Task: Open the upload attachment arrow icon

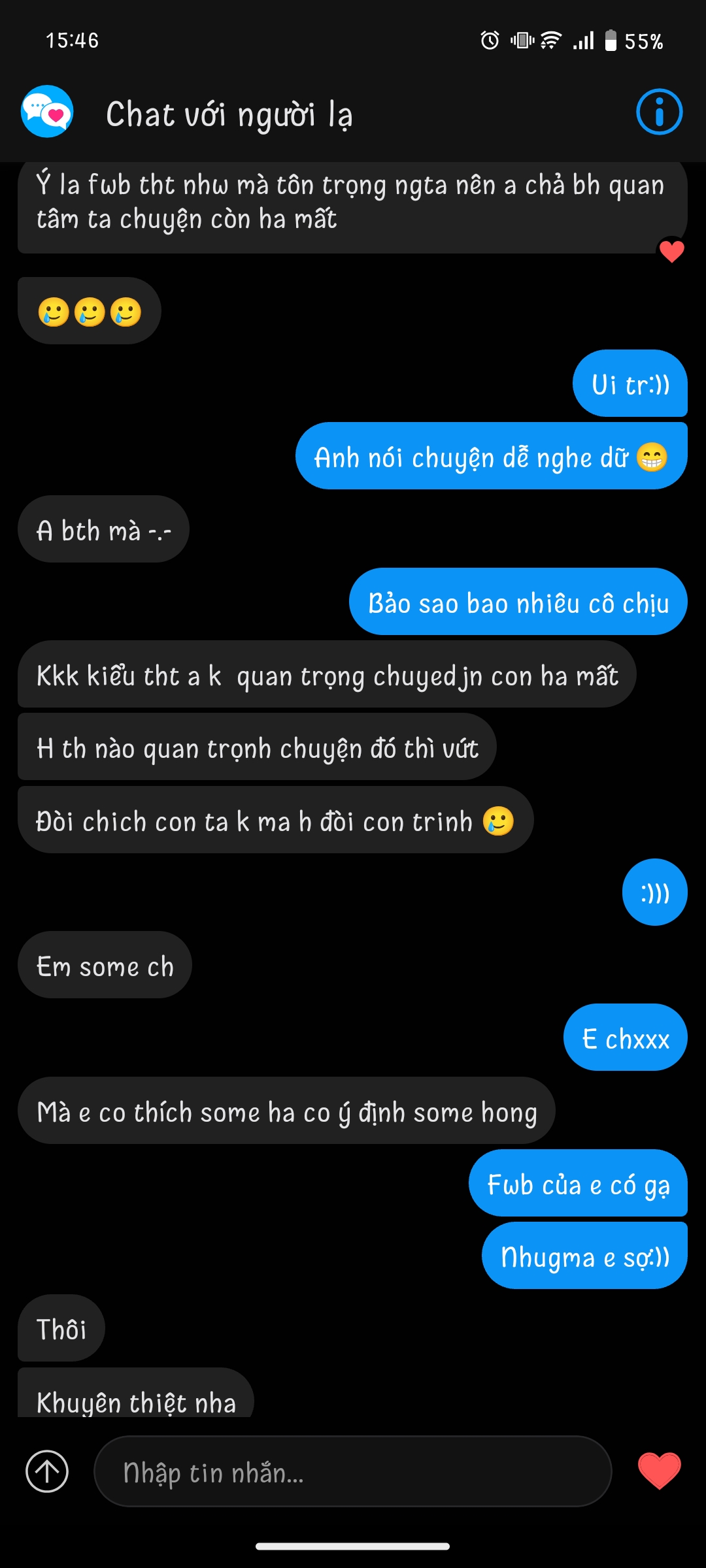Action: 47,1472
